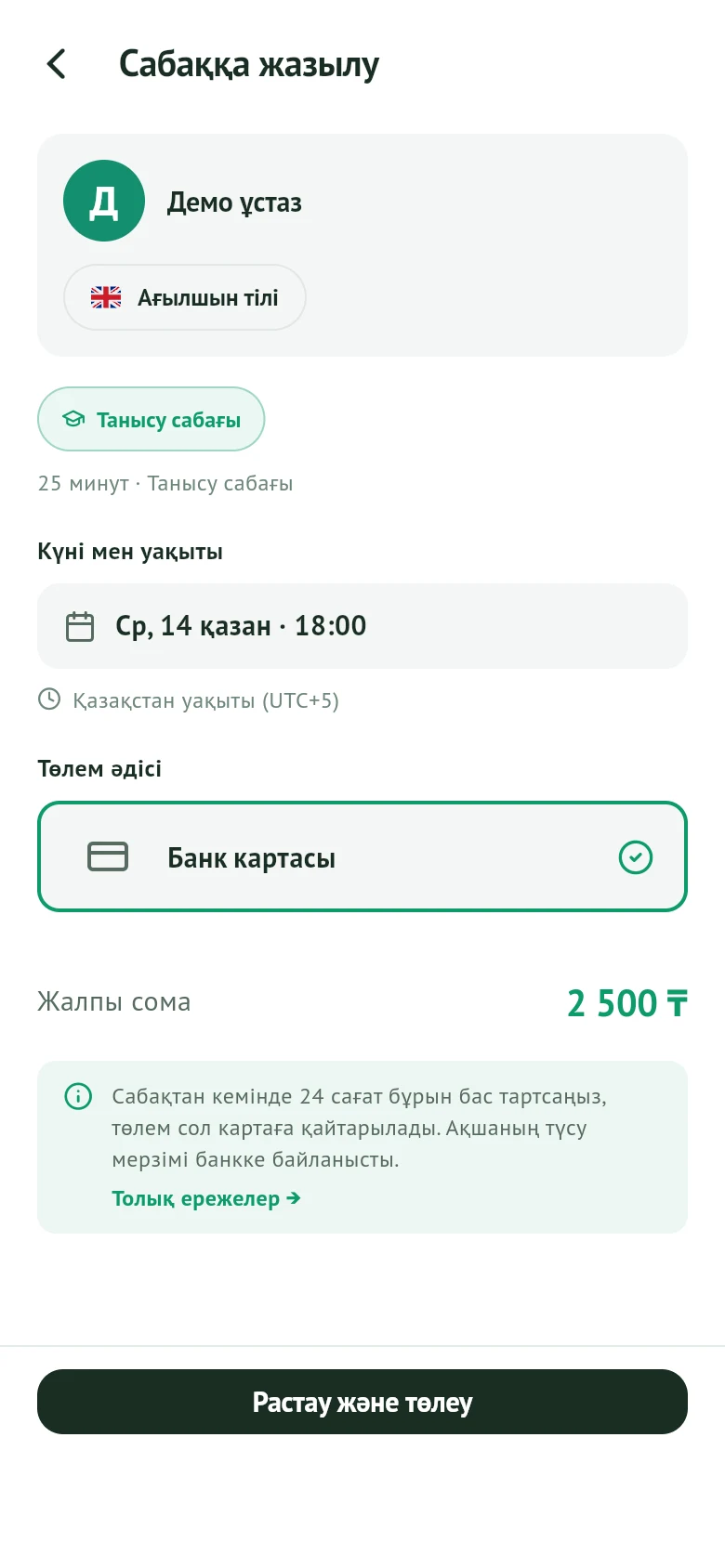
Task: Choose Банк картасы as payment method
Action: [362, 856]
